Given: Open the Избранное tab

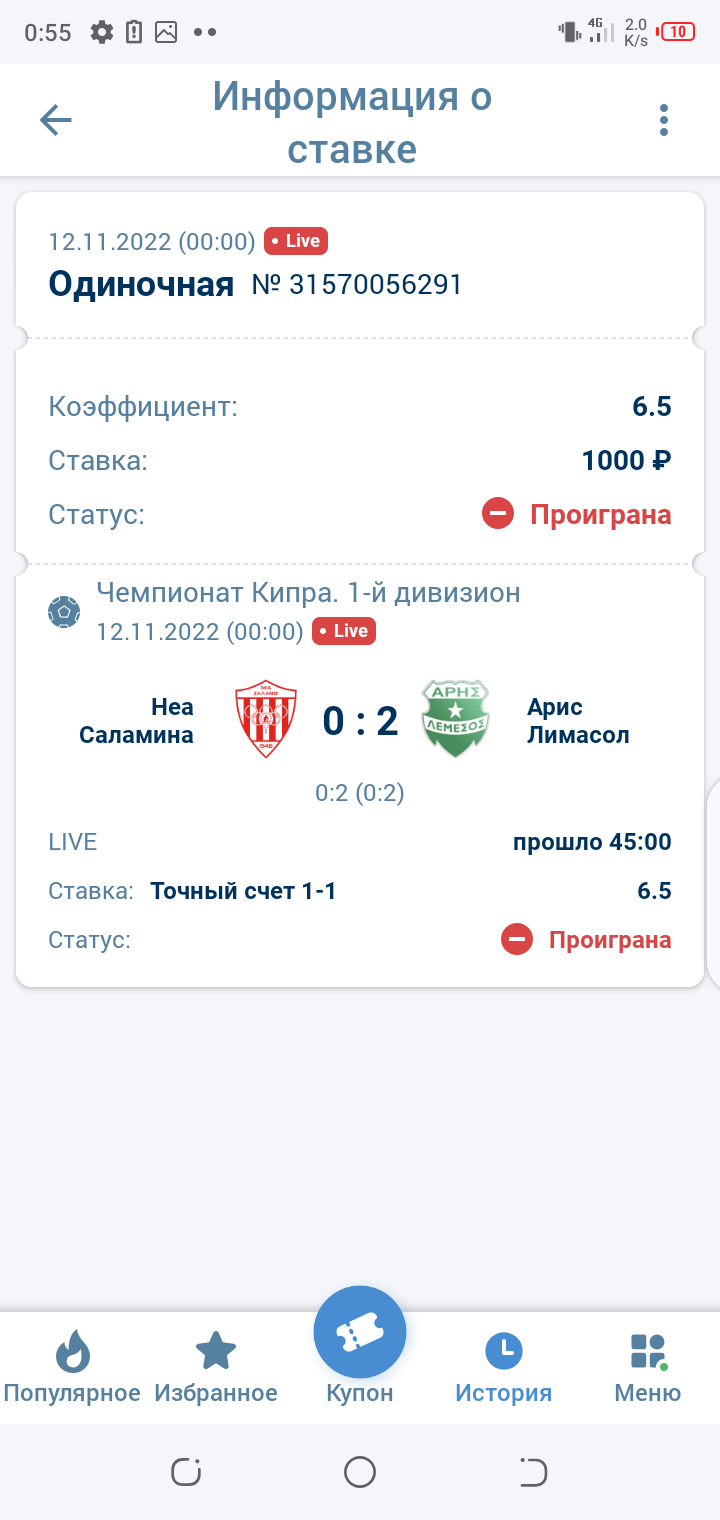Looking at the screenshot, I should pyautogui.click(x=216, y=1367).
